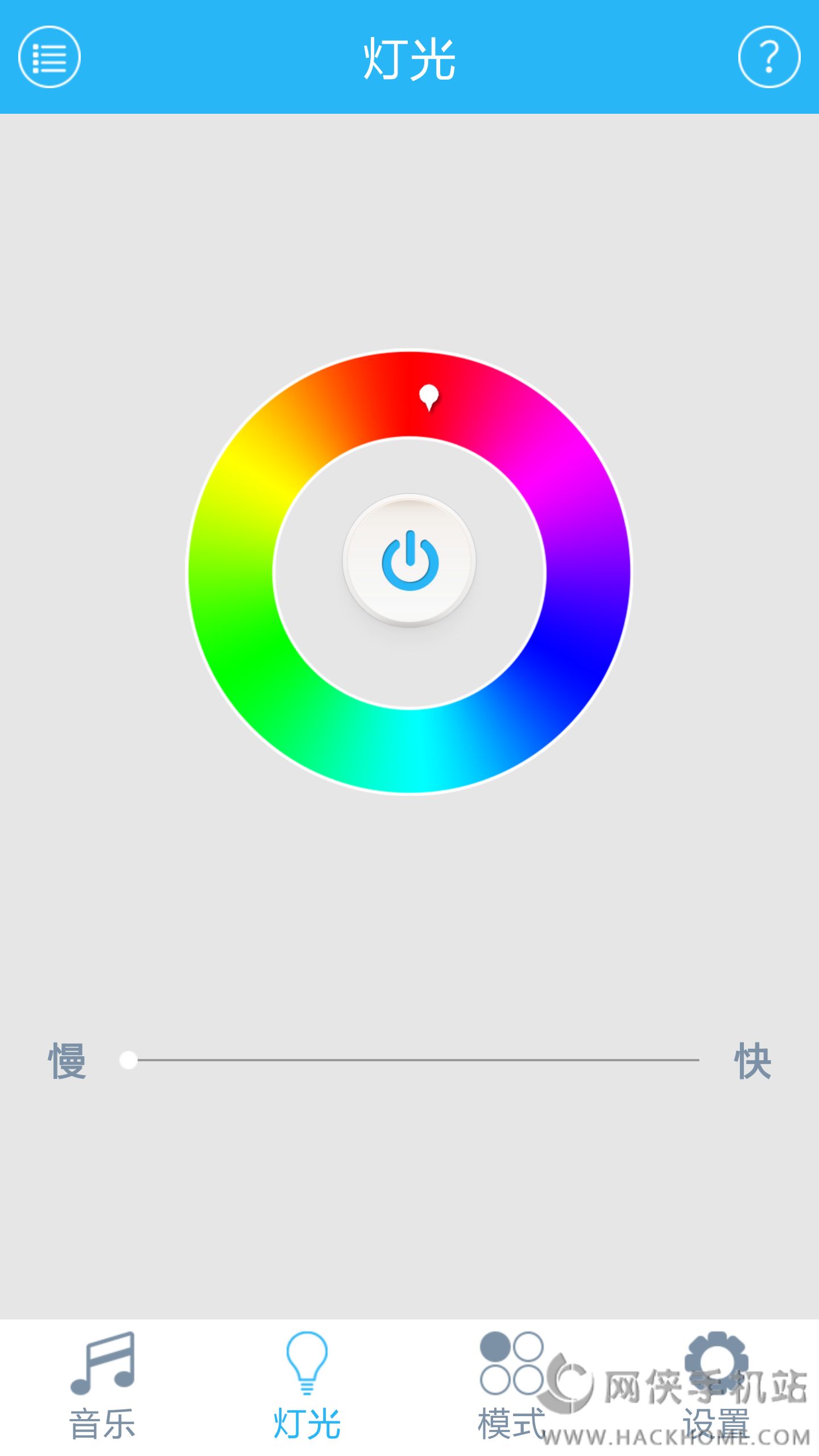Open the list menu icon
Viewport: 819px width, 1456px height.
click(49, 57)
